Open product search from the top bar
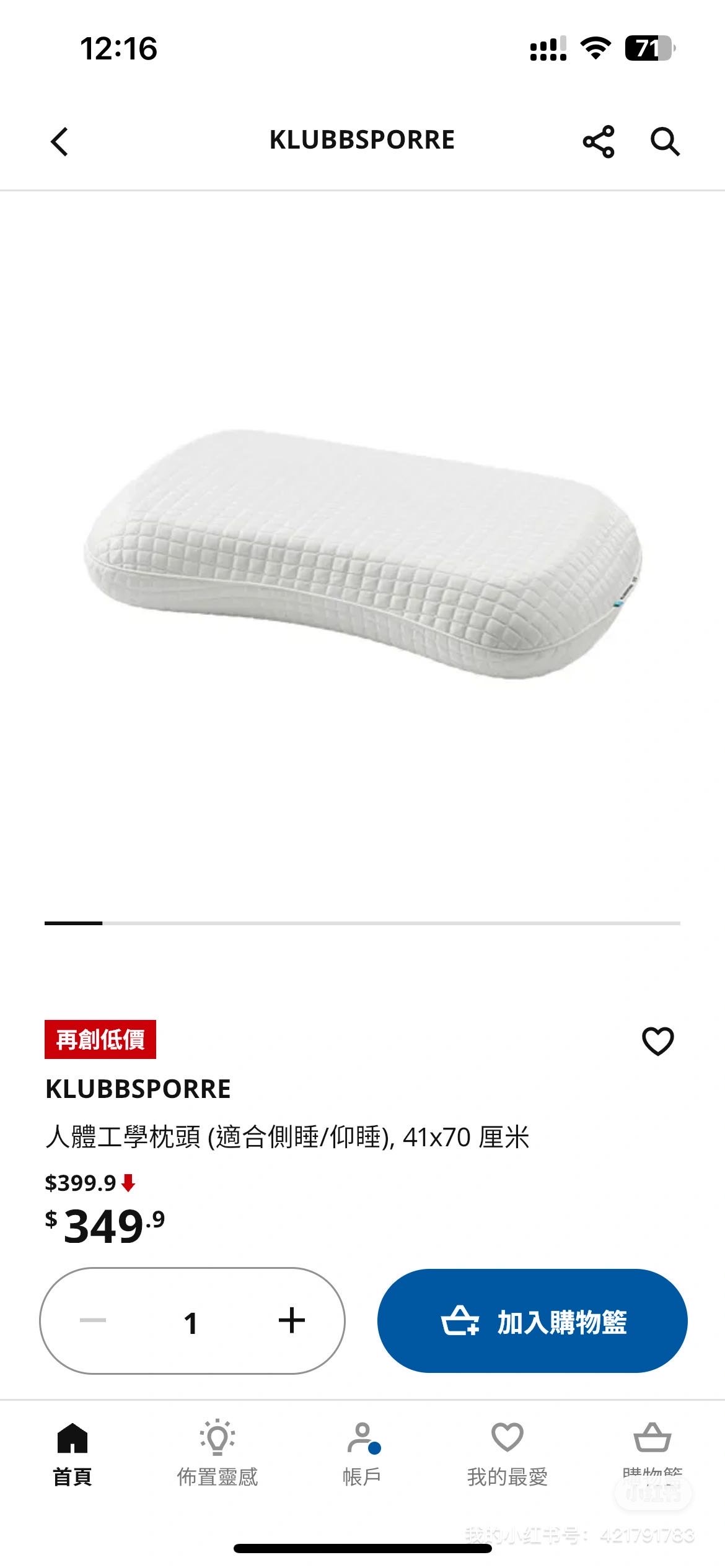The image size is (725, 1568). click(x=666, y=141)
